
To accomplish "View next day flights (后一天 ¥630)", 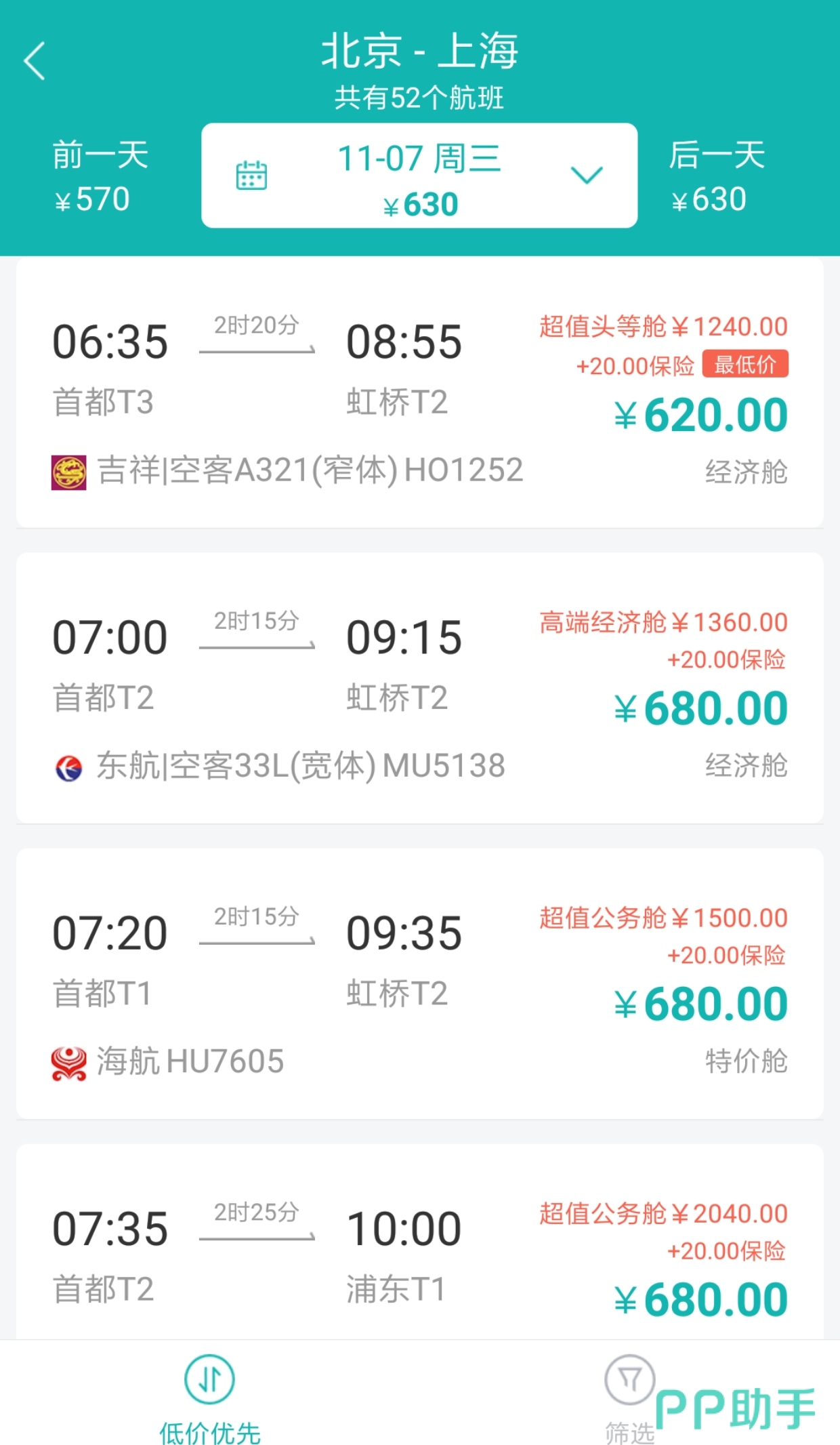I will point(716,176).
